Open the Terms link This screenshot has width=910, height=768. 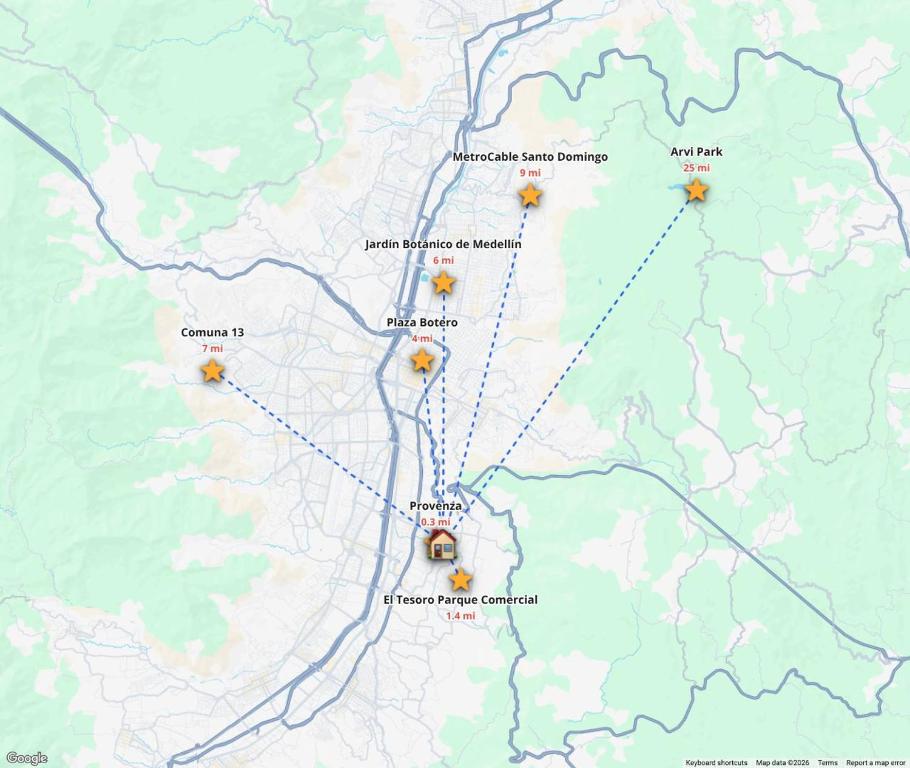[x=828, y=763]
